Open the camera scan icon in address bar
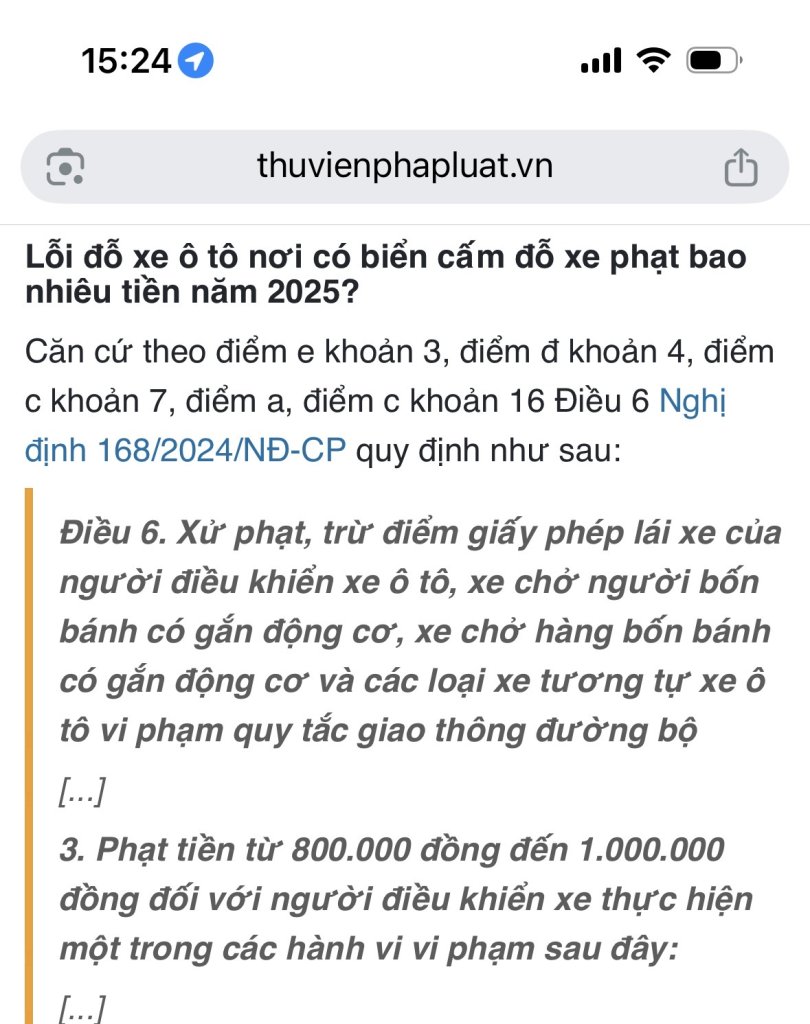Image resolution: width=810 pixels, height=1024 pixels. 66,167
